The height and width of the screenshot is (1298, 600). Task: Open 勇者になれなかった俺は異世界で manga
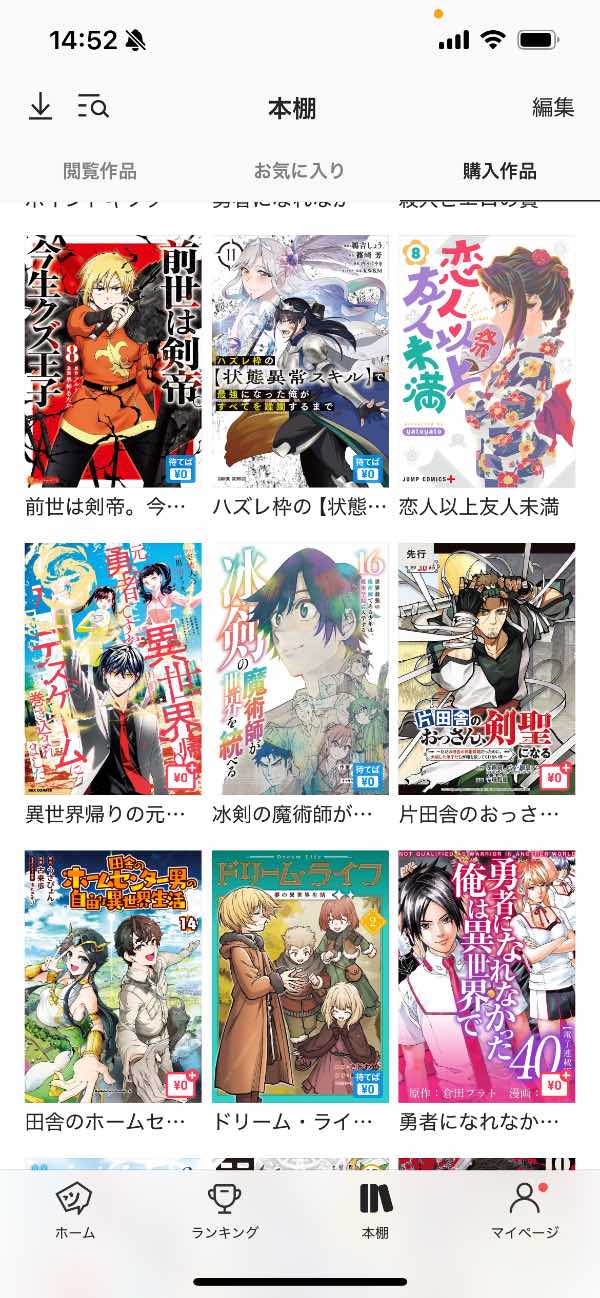pyautogui.click(x=486, y=976)
